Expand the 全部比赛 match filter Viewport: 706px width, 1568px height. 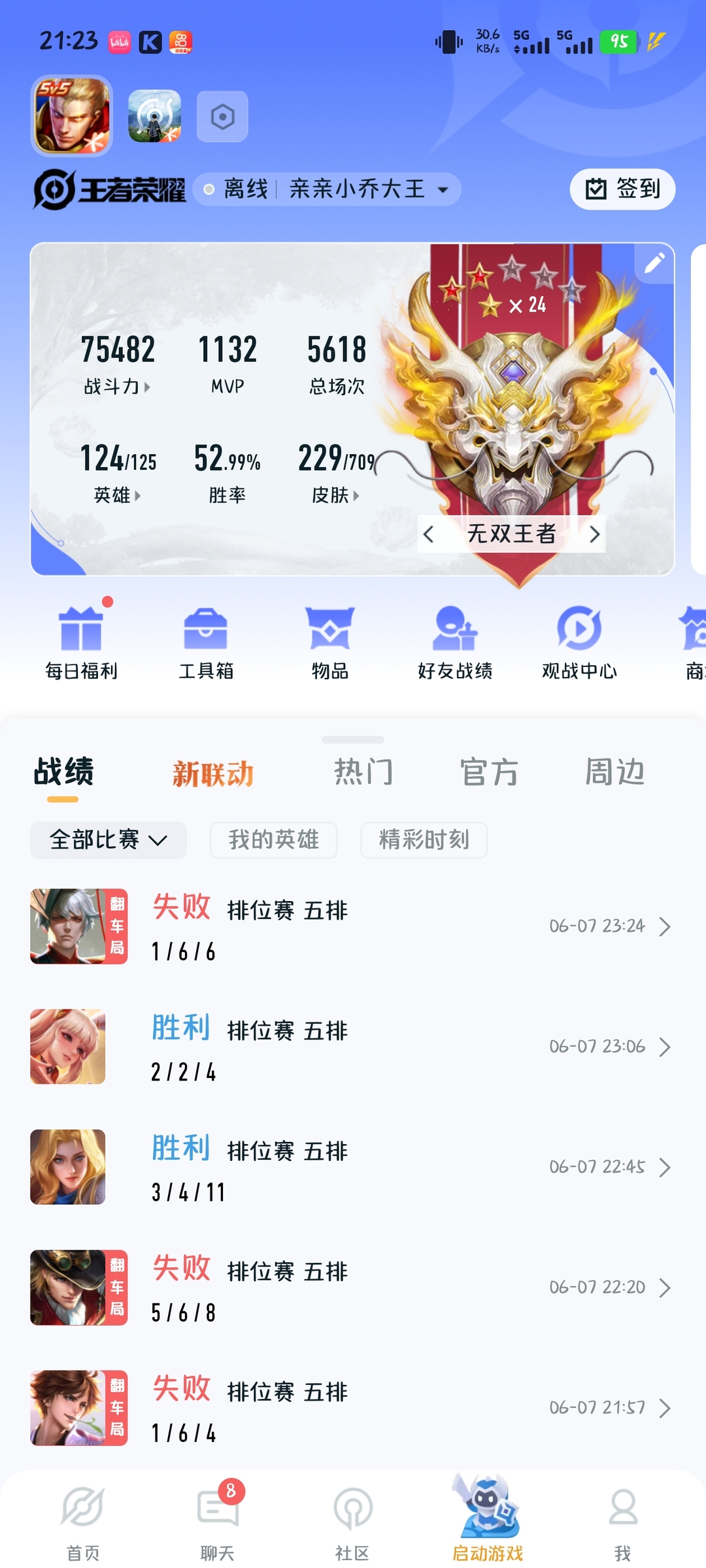(109, 840)
